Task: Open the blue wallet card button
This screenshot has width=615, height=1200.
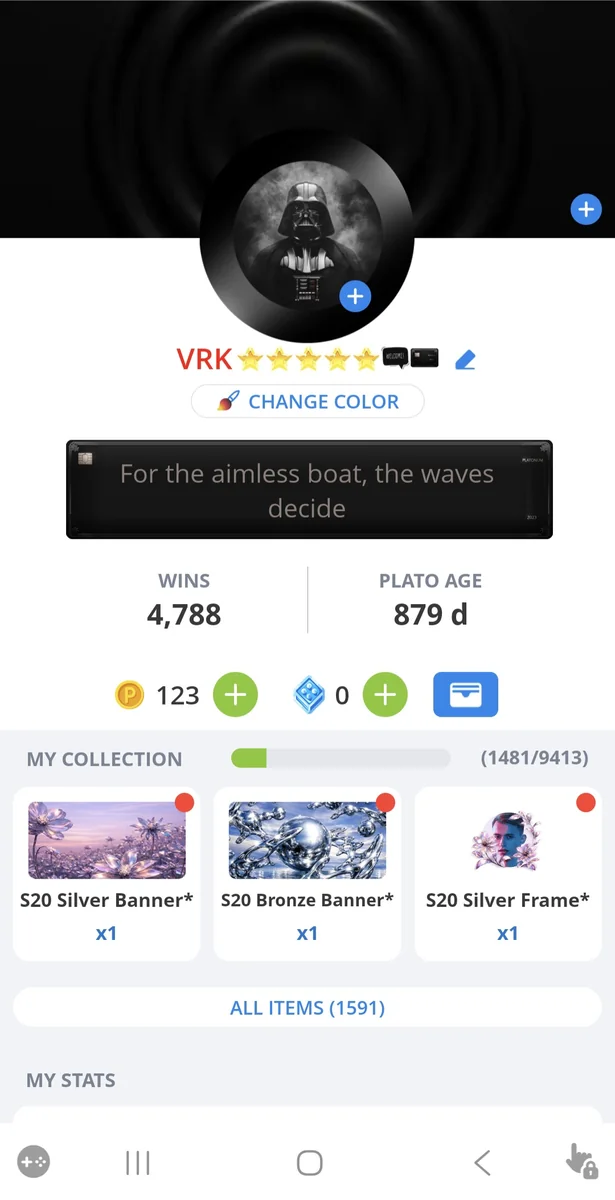Action: point(465,695)
